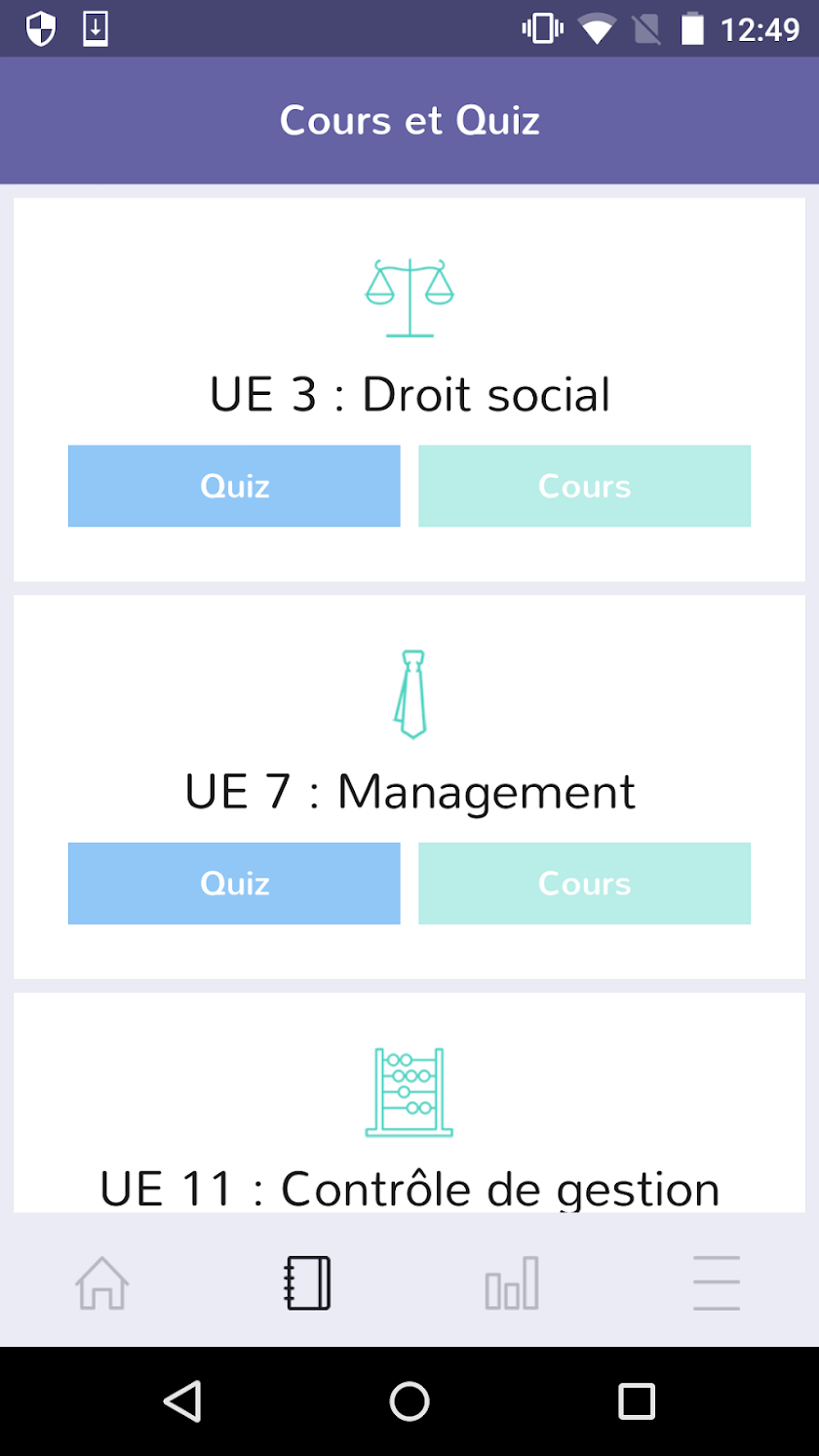Tap the Android back button
This screenshot has width=819, height=1456.
[182, 1401]
